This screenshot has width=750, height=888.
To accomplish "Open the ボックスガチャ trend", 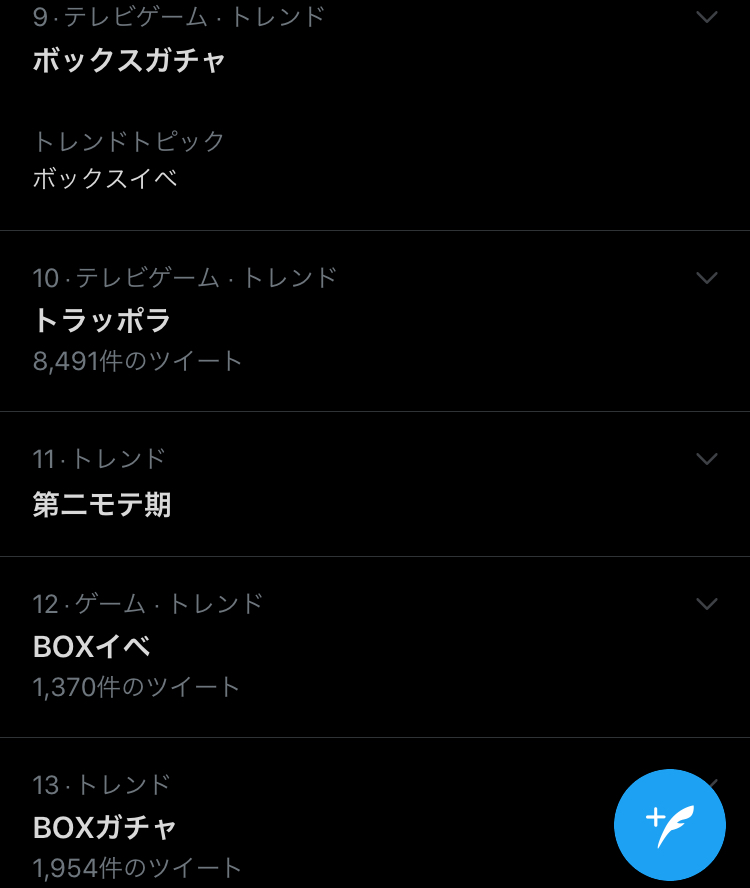I will [130, 60].
